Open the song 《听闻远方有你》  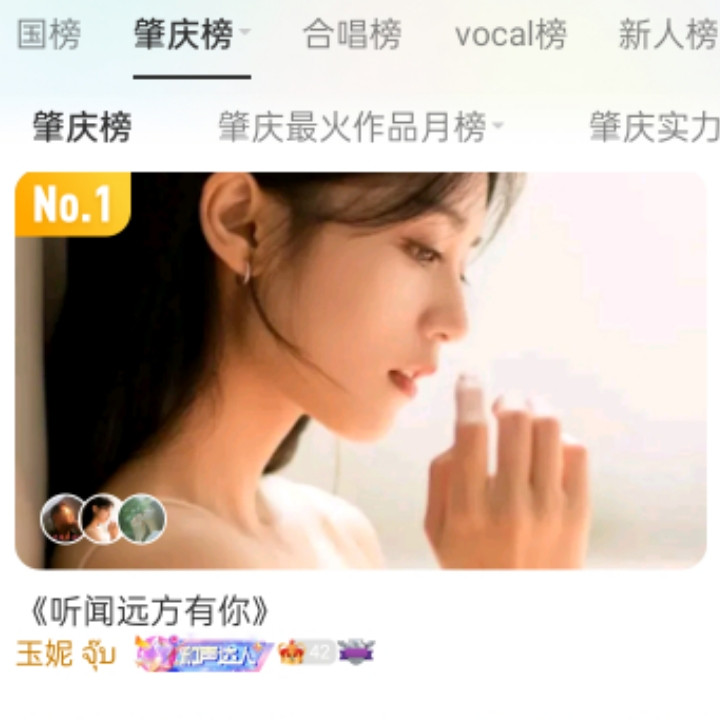coord(150,610)
